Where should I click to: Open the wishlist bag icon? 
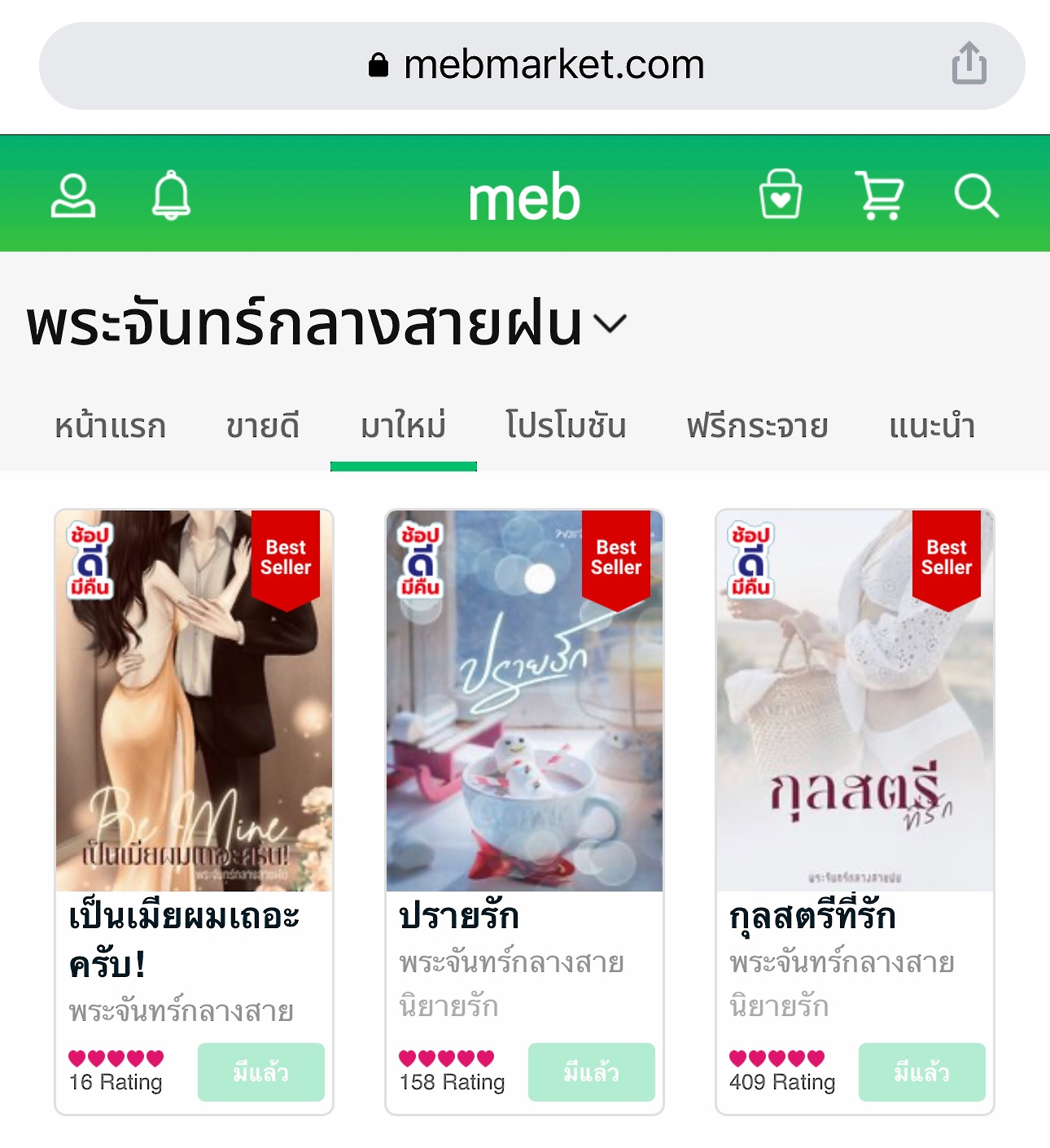[780, 195]
